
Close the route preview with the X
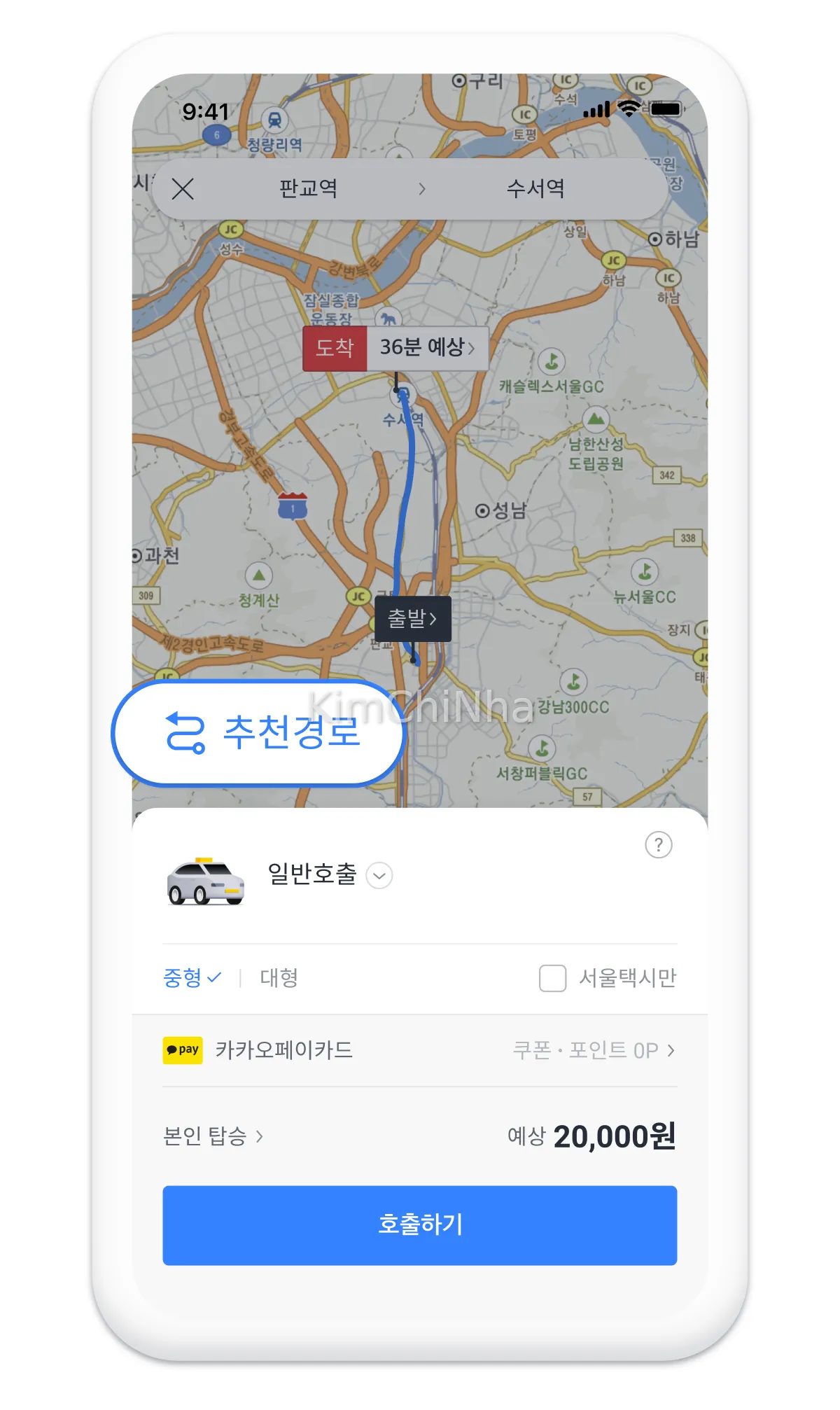(183, 189)
